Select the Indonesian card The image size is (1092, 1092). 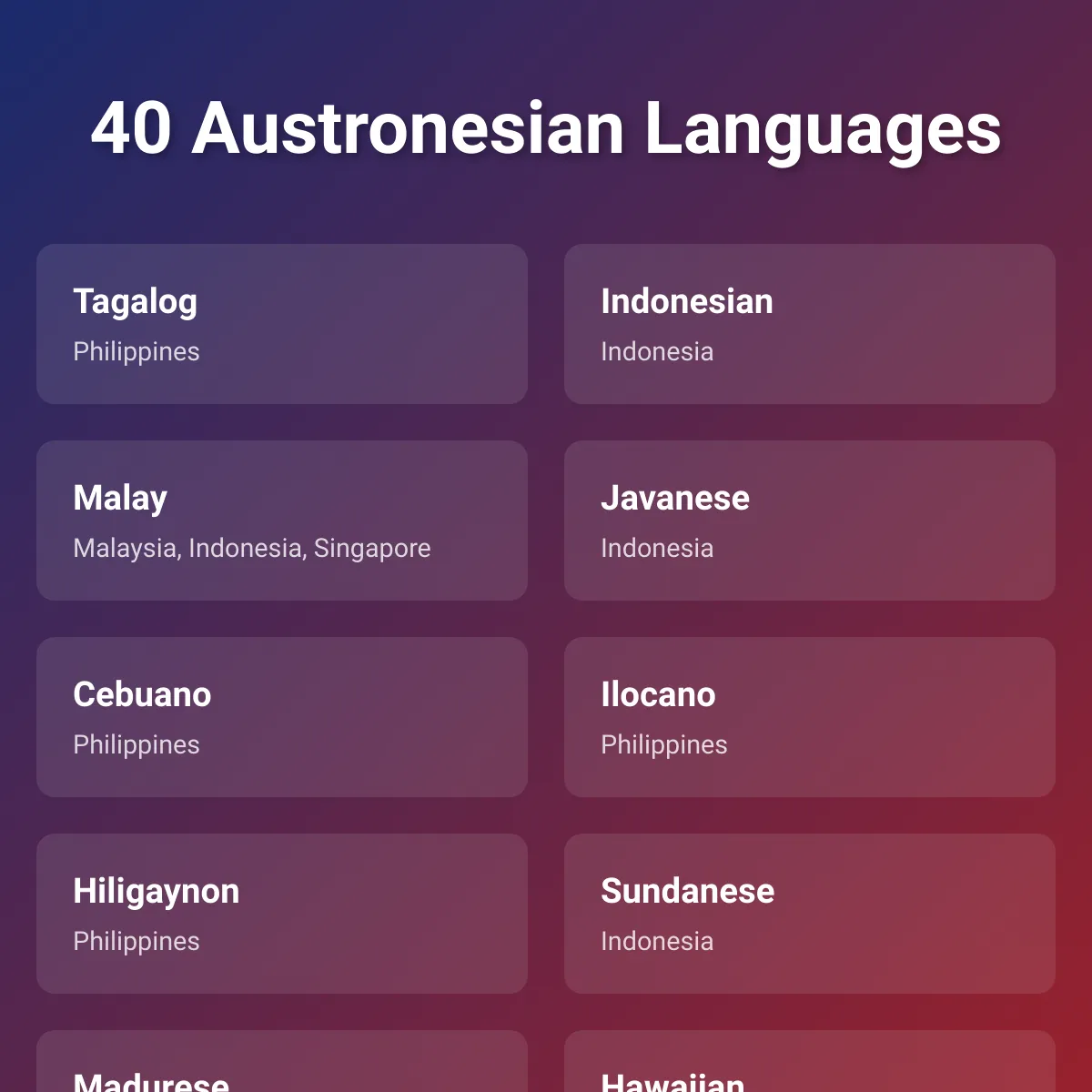point(810,324)
